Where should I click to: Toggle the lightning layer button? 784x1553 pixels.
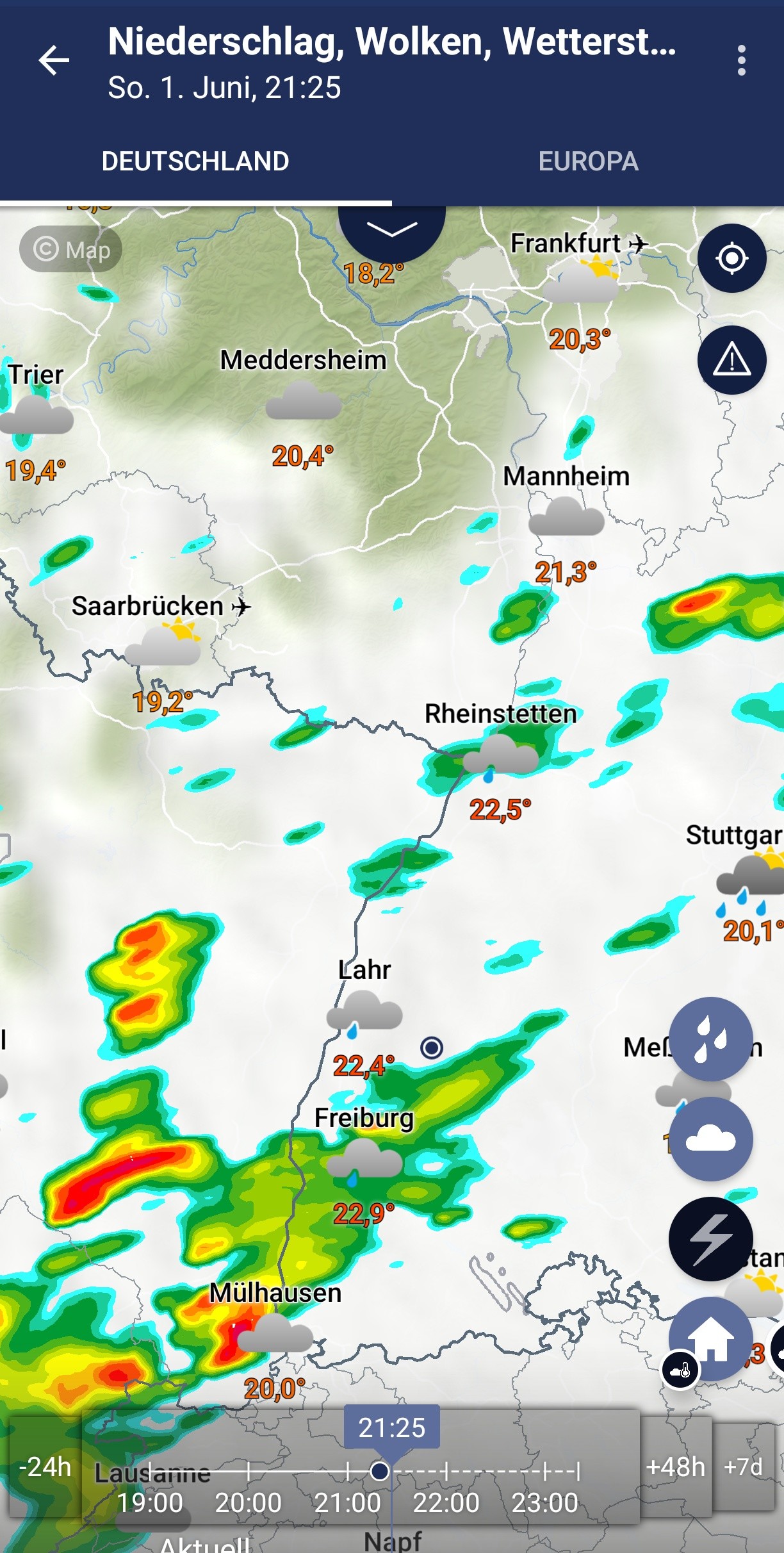[711, 1239]
